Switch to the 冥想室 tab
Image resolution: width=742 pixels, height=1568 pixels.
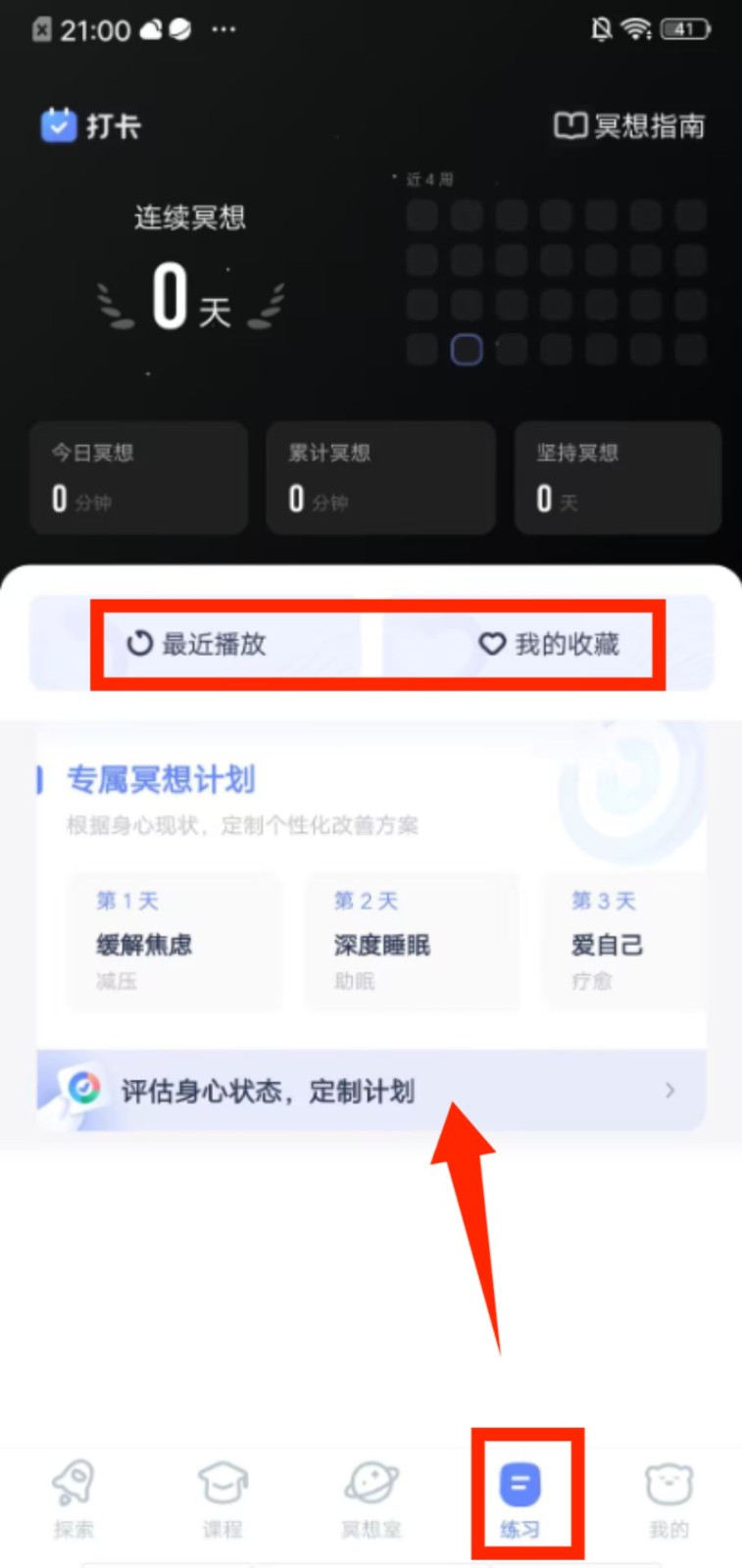coord(371,1496)
